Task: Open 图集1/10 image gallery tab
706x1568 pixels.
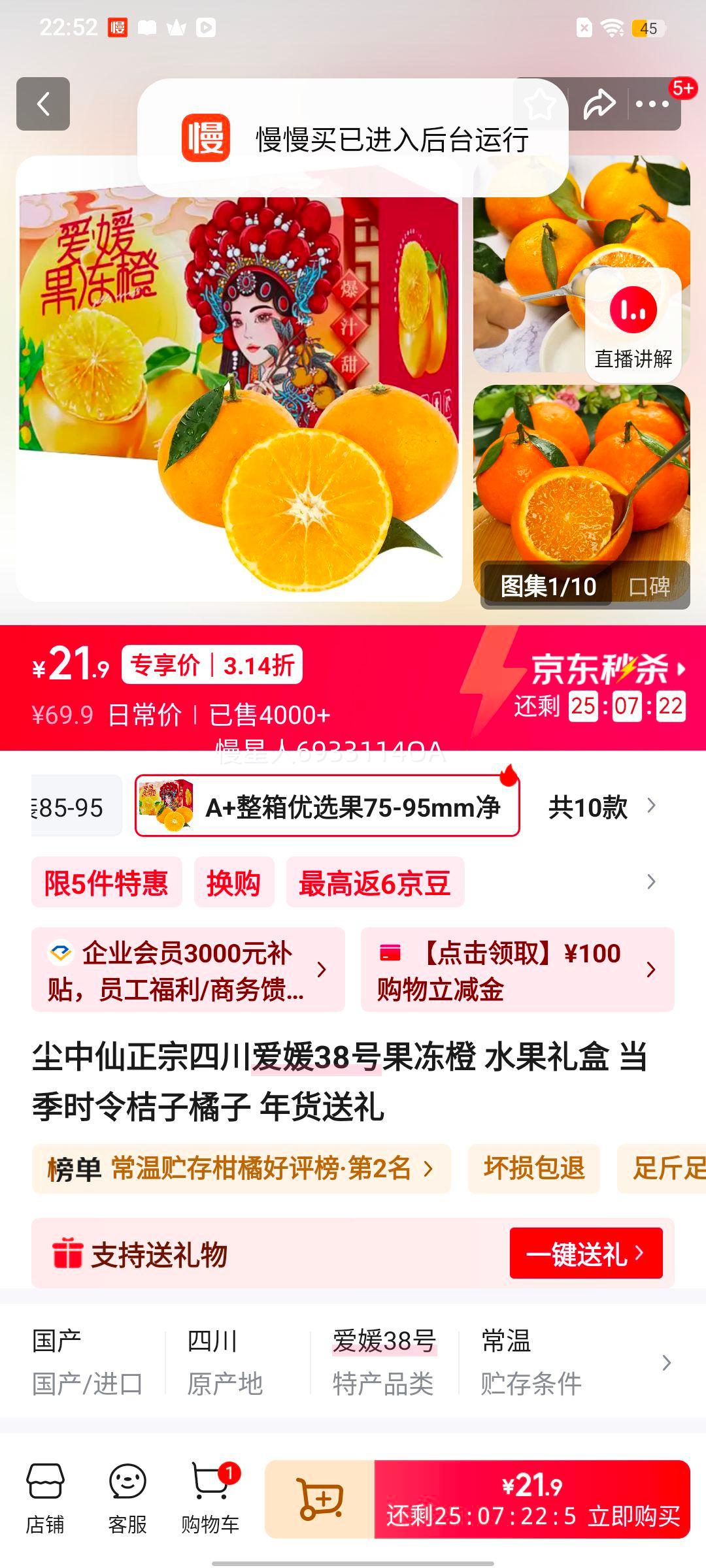Action: (548, 587)
